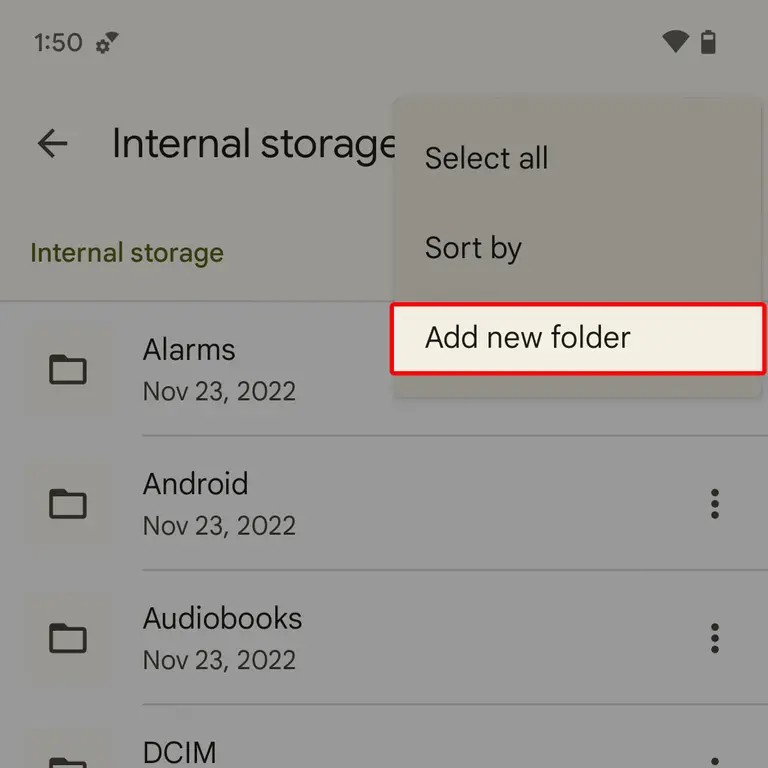Tap Add new folder

pos(528,338)
